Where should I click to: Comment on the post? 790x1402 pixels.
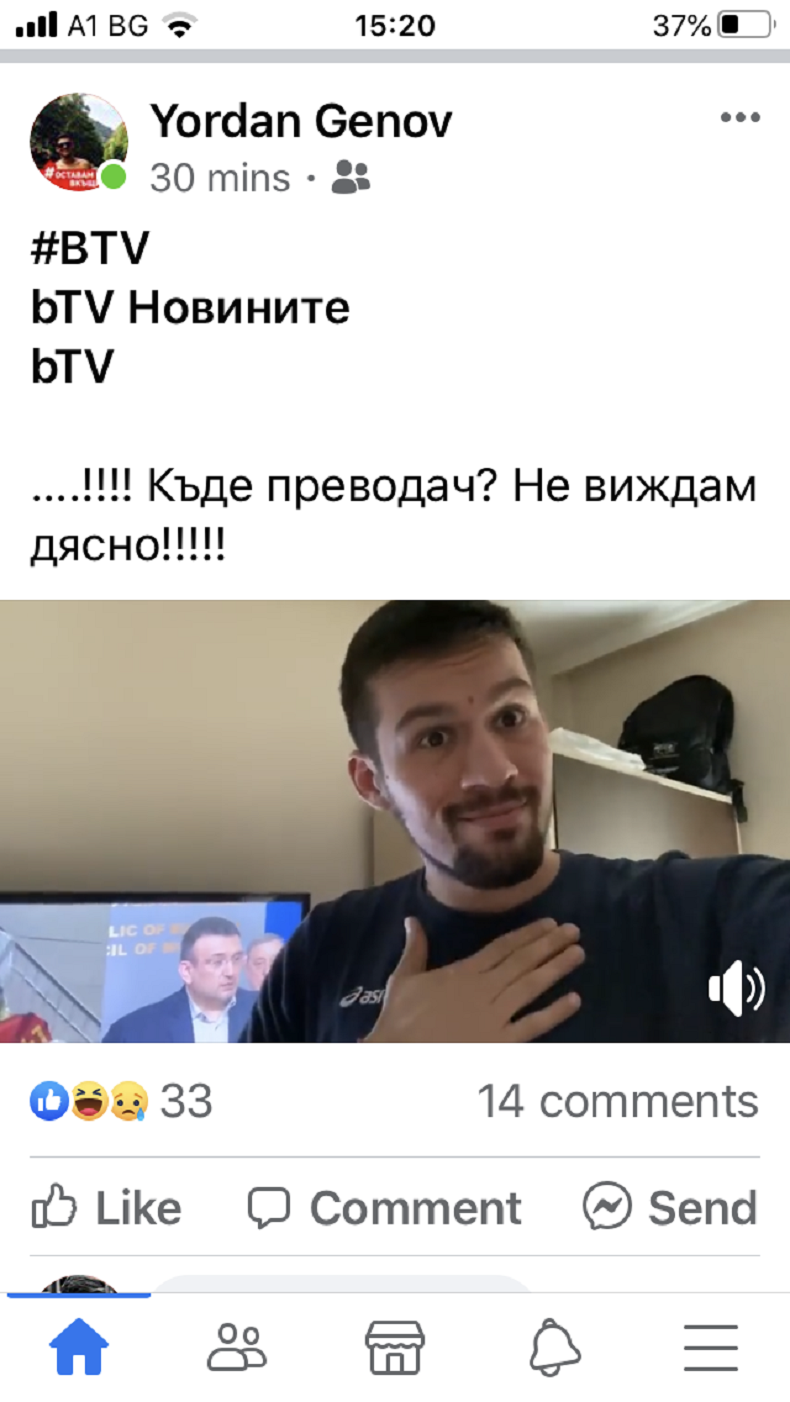(384, 1208)
